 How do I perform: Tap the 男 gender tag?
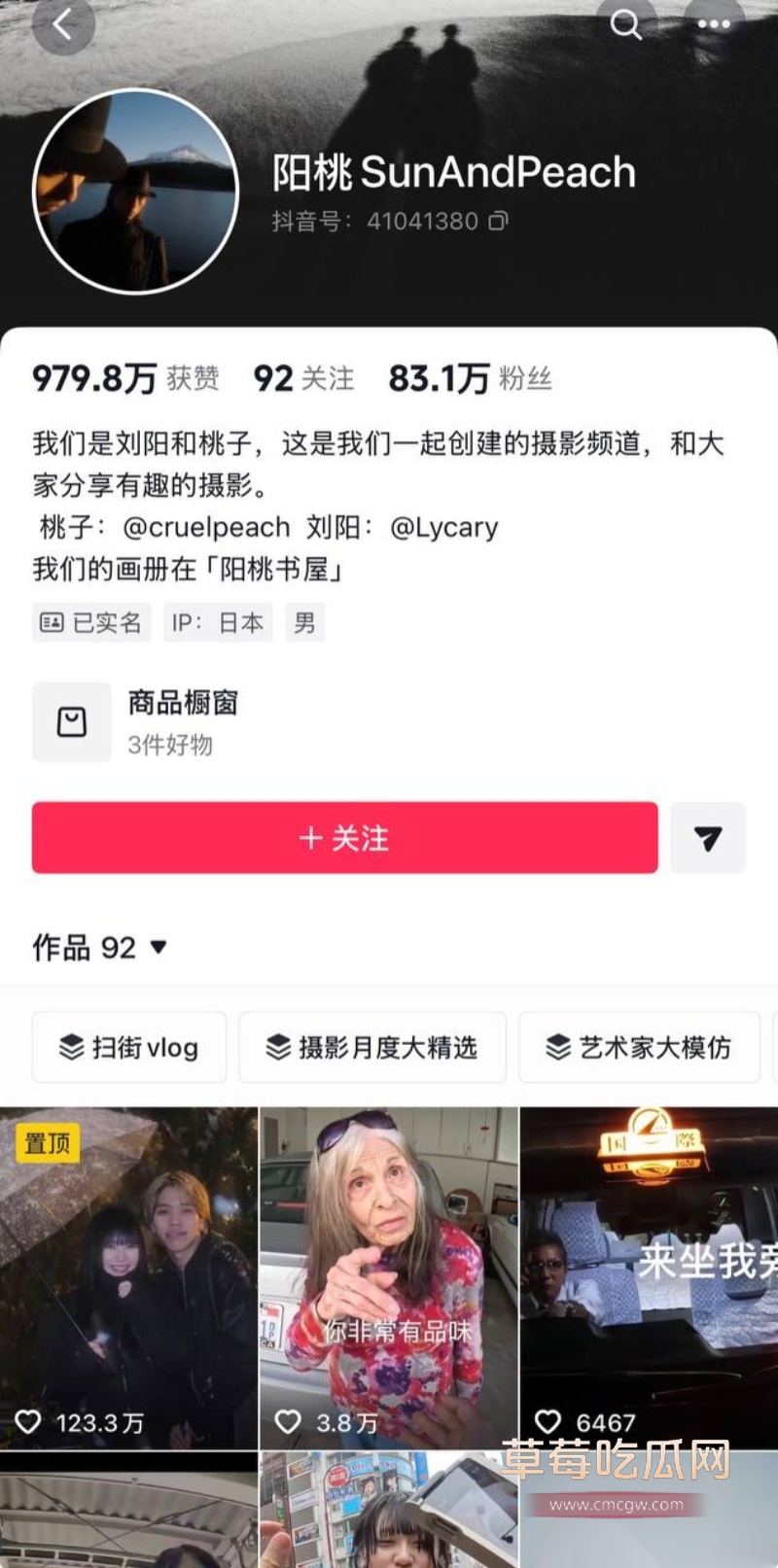click(x=305, y=622)
